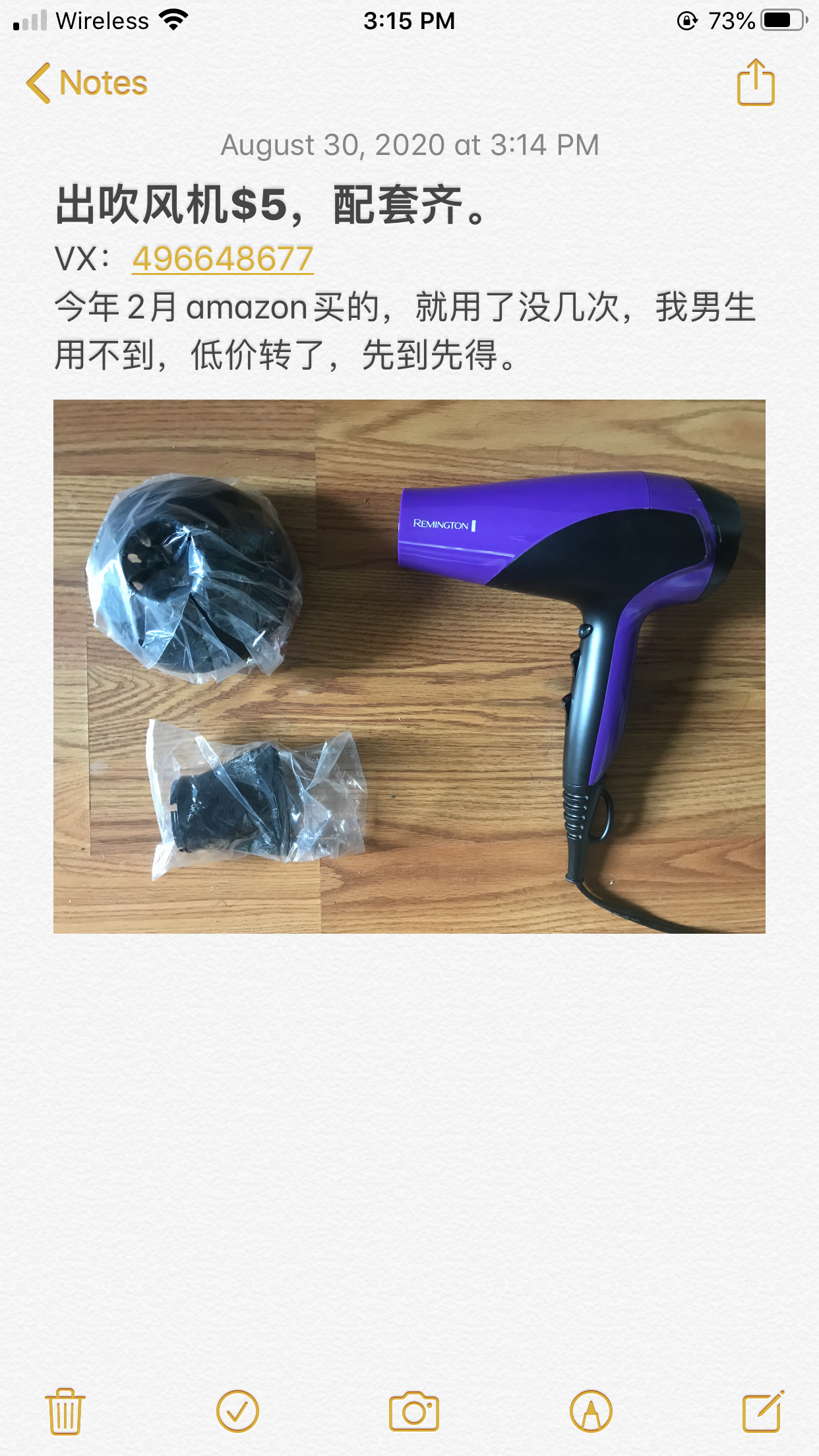Add a checklist to the note
This screenshot has height=1456, width=819.
point(237,1411)
